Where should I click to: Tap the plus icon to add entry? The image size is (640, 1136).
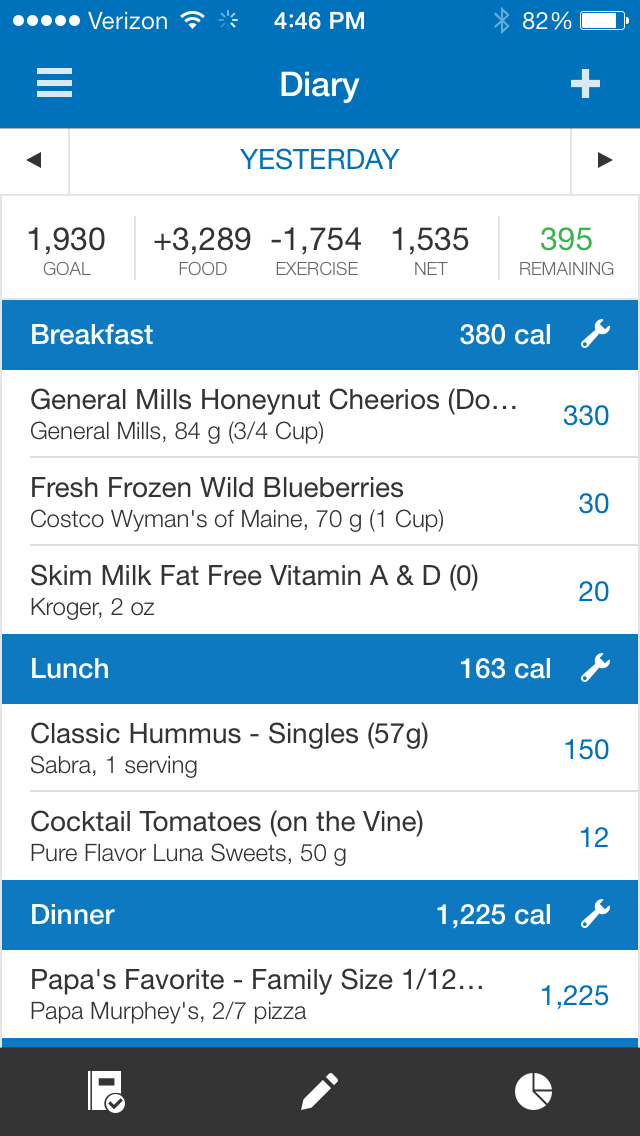coord(585,84)
